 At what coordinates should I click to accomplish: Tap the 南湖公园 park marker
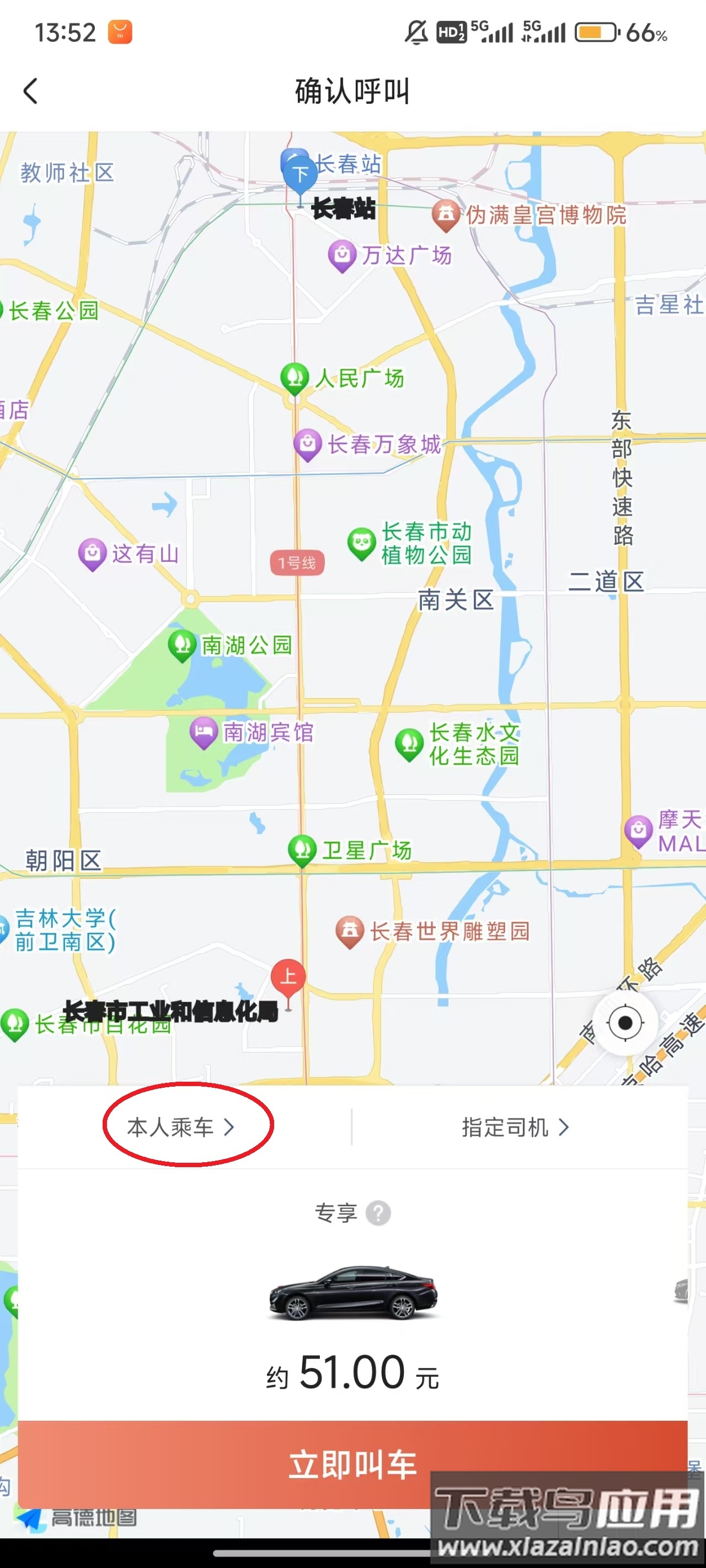[x=181, y=645]
